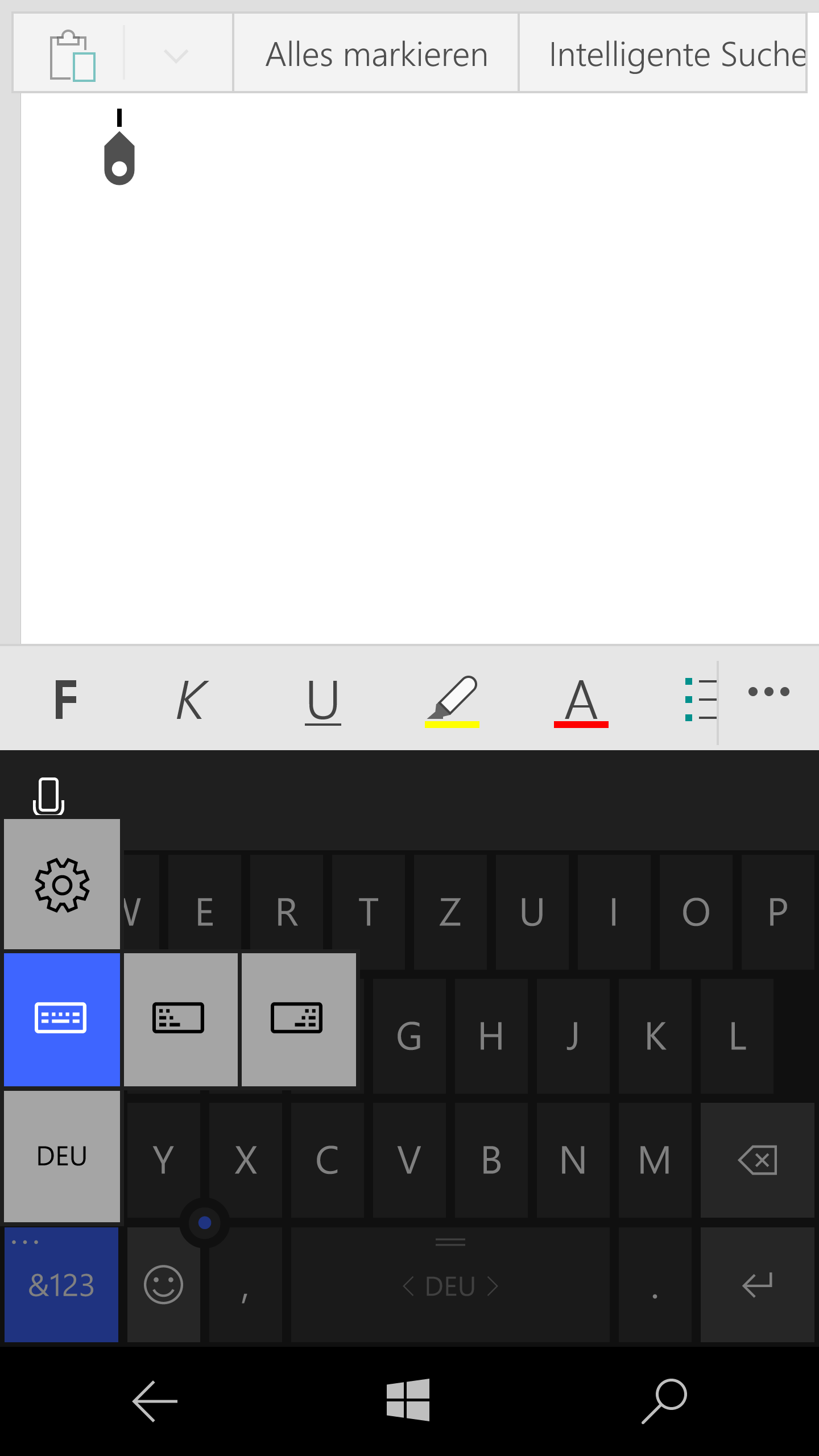Select the full-width keyboard layout
This screenshot has height=1456, width=819.
(x=62, y=1019)
